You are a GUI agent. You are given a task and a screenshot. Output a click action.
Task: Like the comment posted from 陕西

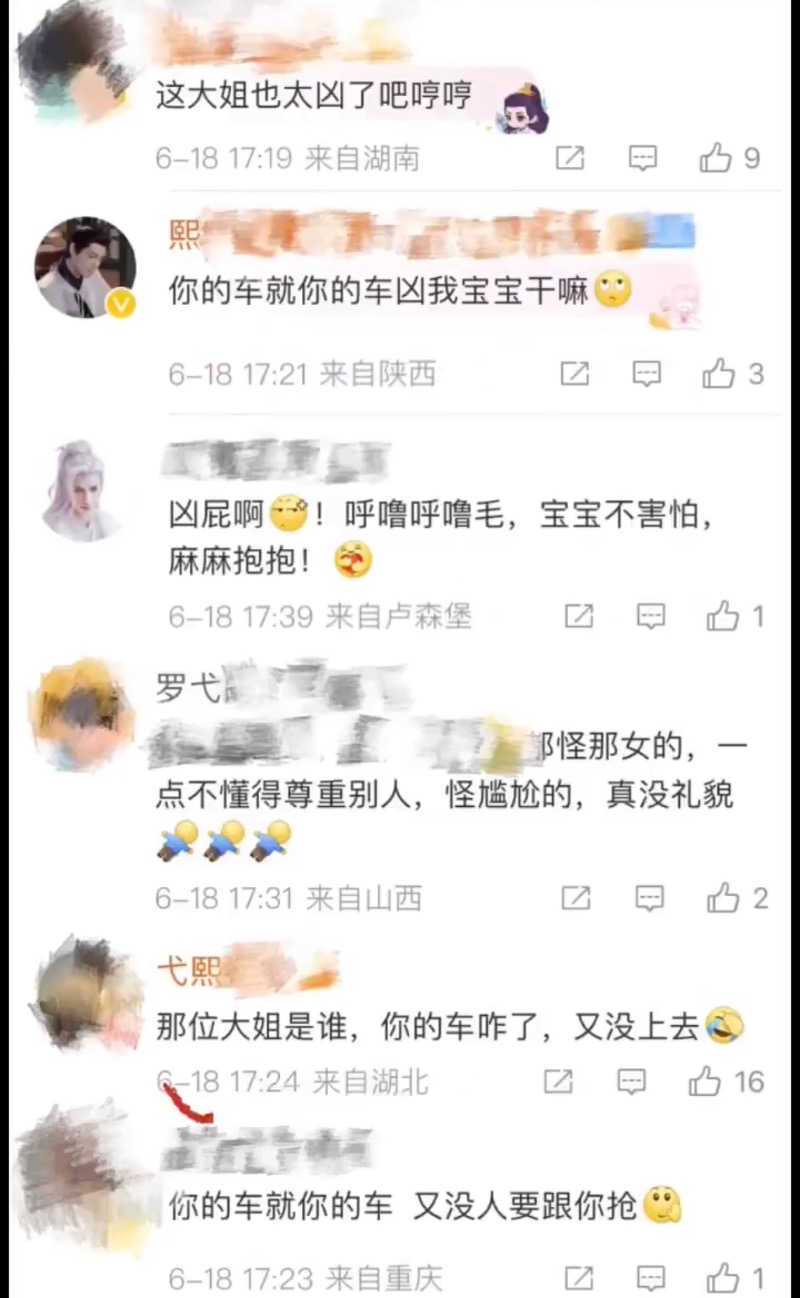(x=719, y=374)
